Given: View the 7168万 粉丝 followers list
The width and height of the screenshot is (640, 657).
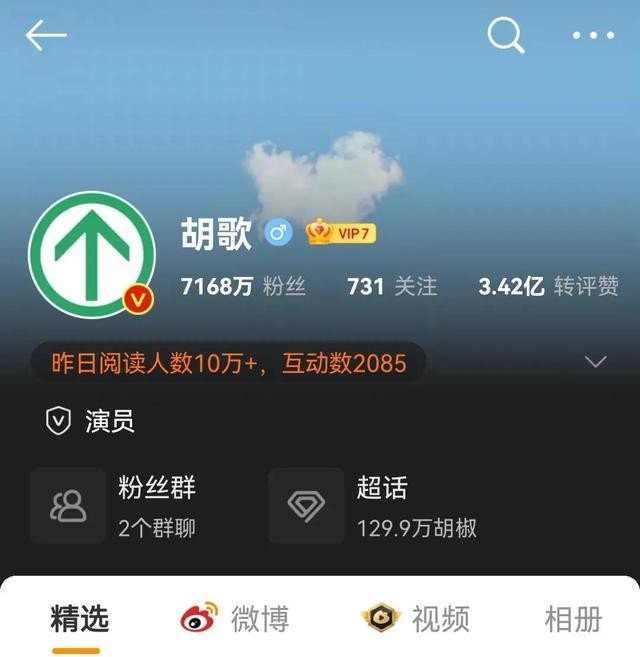Looking at the screenshot, I should coord(243,287).
